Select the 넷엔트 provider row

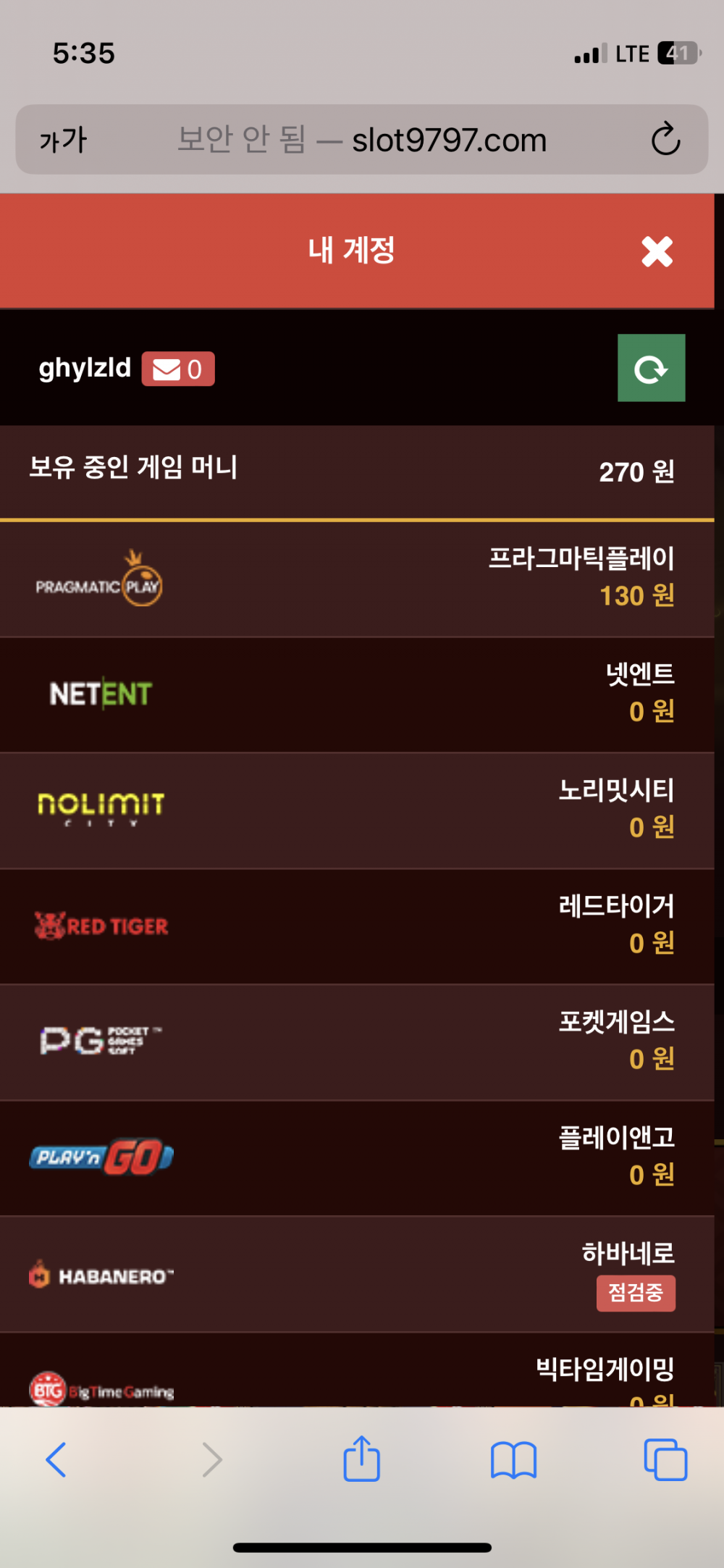click(x=357, y=695)
